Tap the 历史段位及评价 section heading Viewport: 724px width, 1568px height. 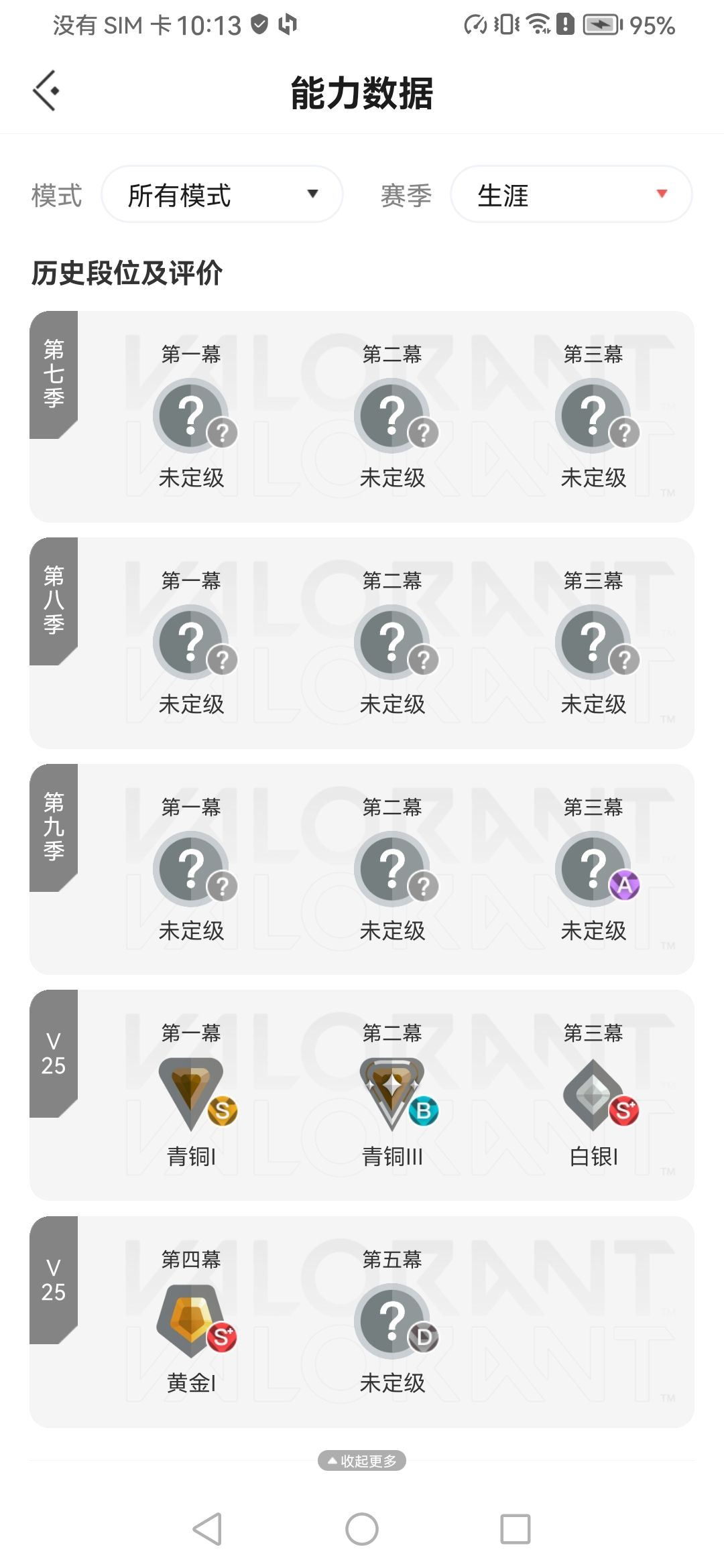pos(127,272)
